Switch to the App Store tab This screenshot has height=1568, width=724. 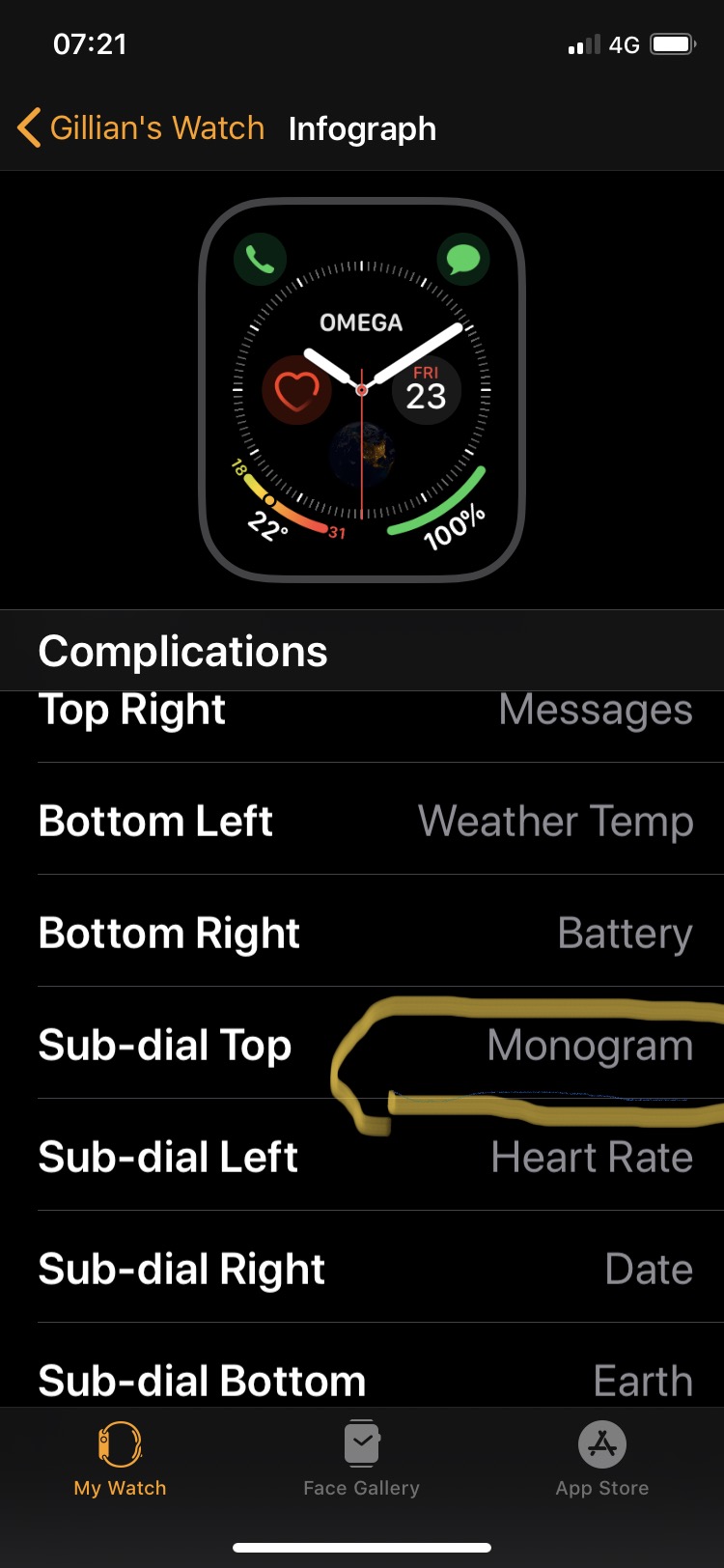click(x=601, y=1458)
